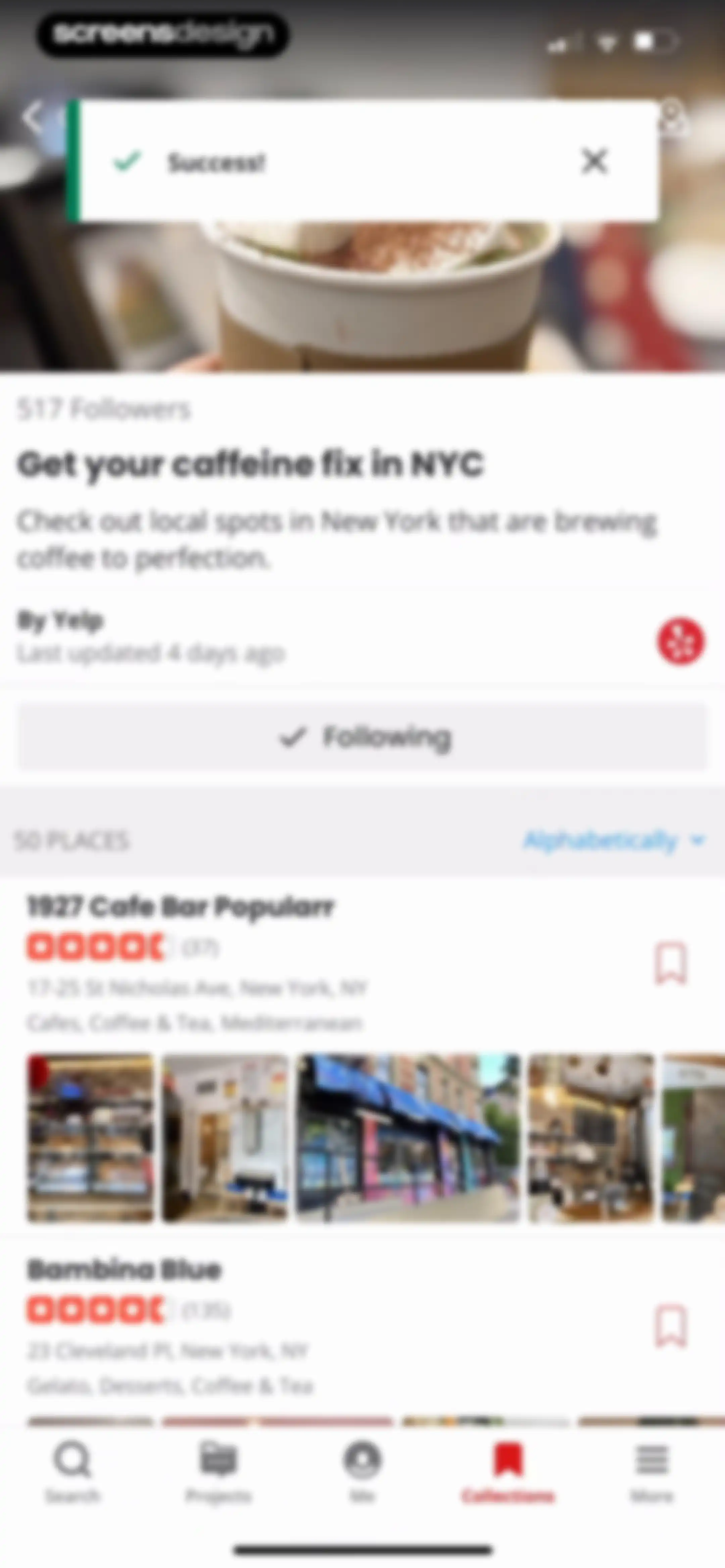The image size is (725, 1568).
Task: Switch to the Search tab
Action: [x=72, y=1471]
